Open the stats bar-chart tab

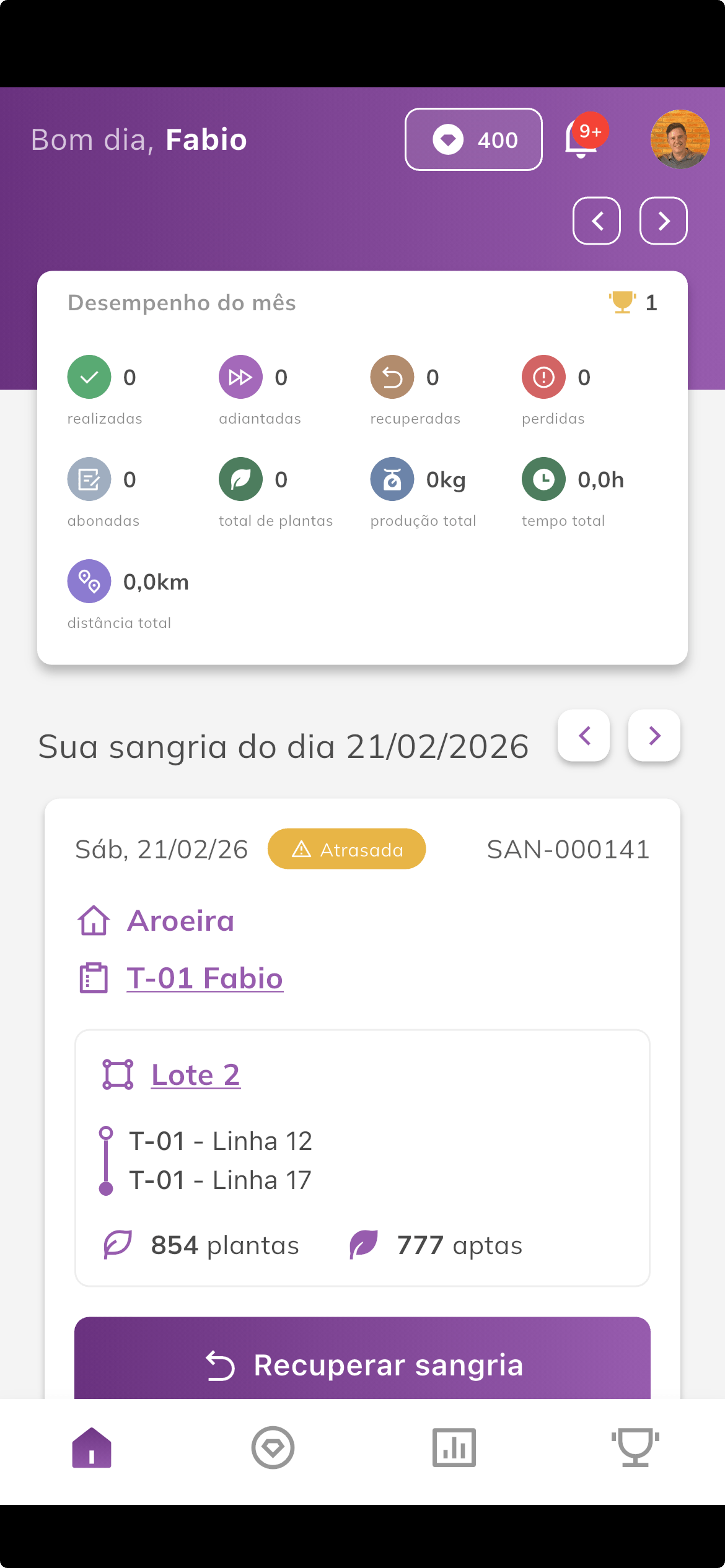click(453, 1447)
